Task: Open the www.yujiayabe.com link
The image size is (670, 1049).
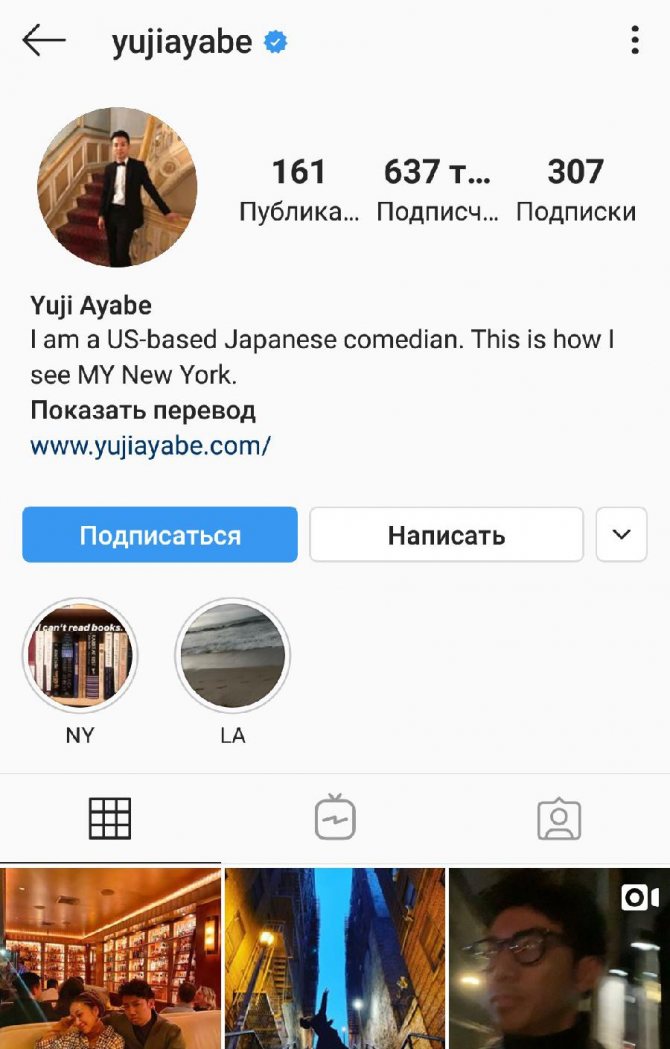Action: (x=150, y=445)
